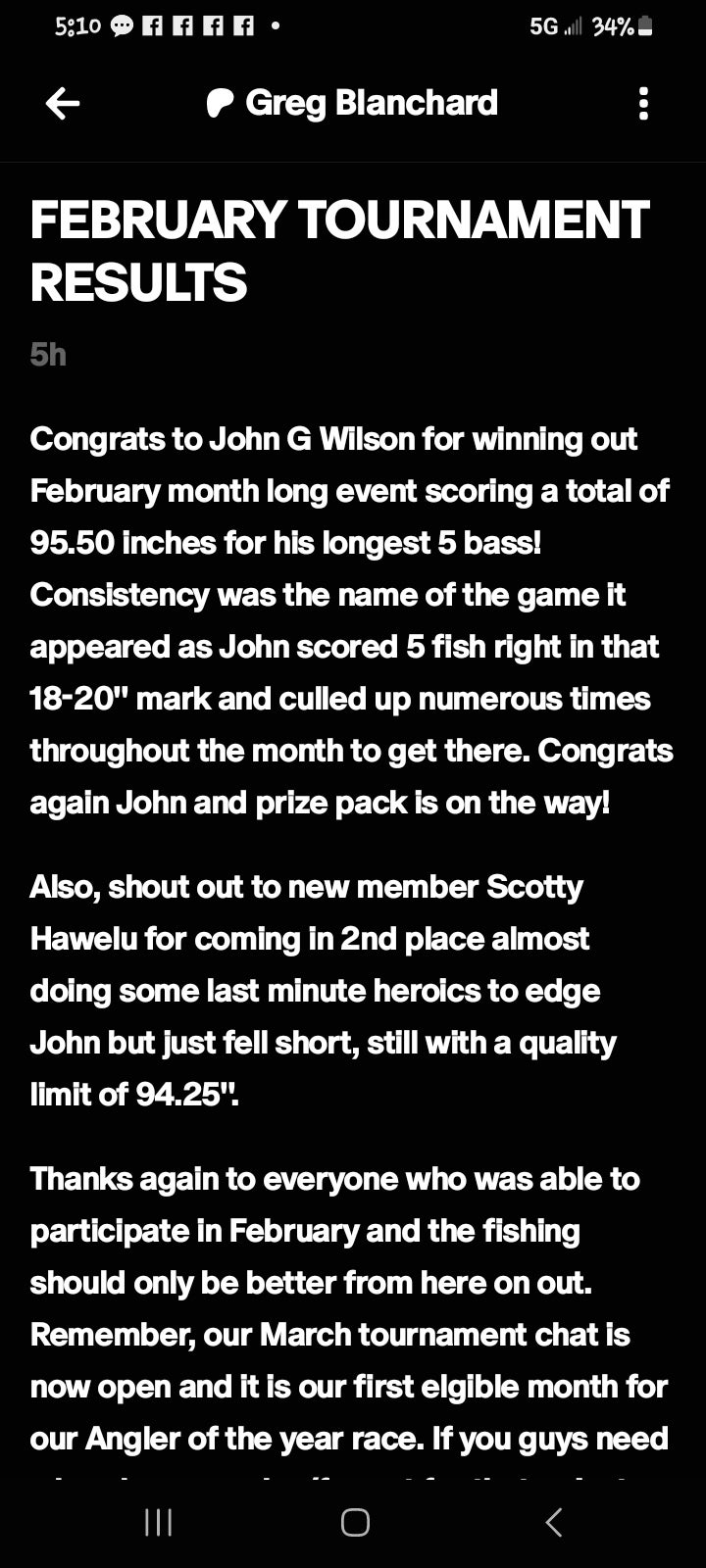The image size is (706, 1568).
Task: Go back using the top-left arrow
Action: 63,103
